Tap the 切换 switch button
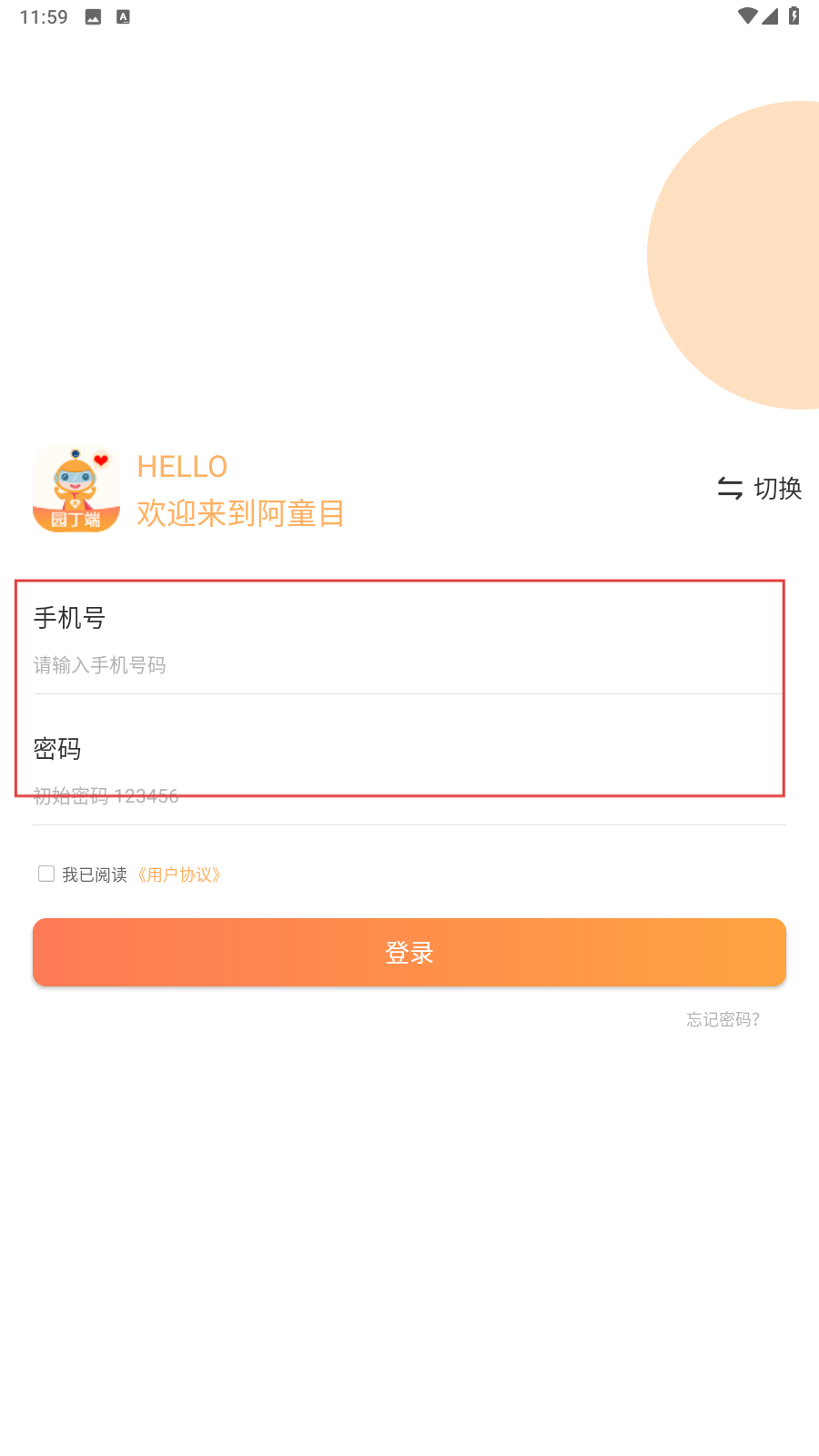The width and height of the screenshot is (819, 1456). 759,489
